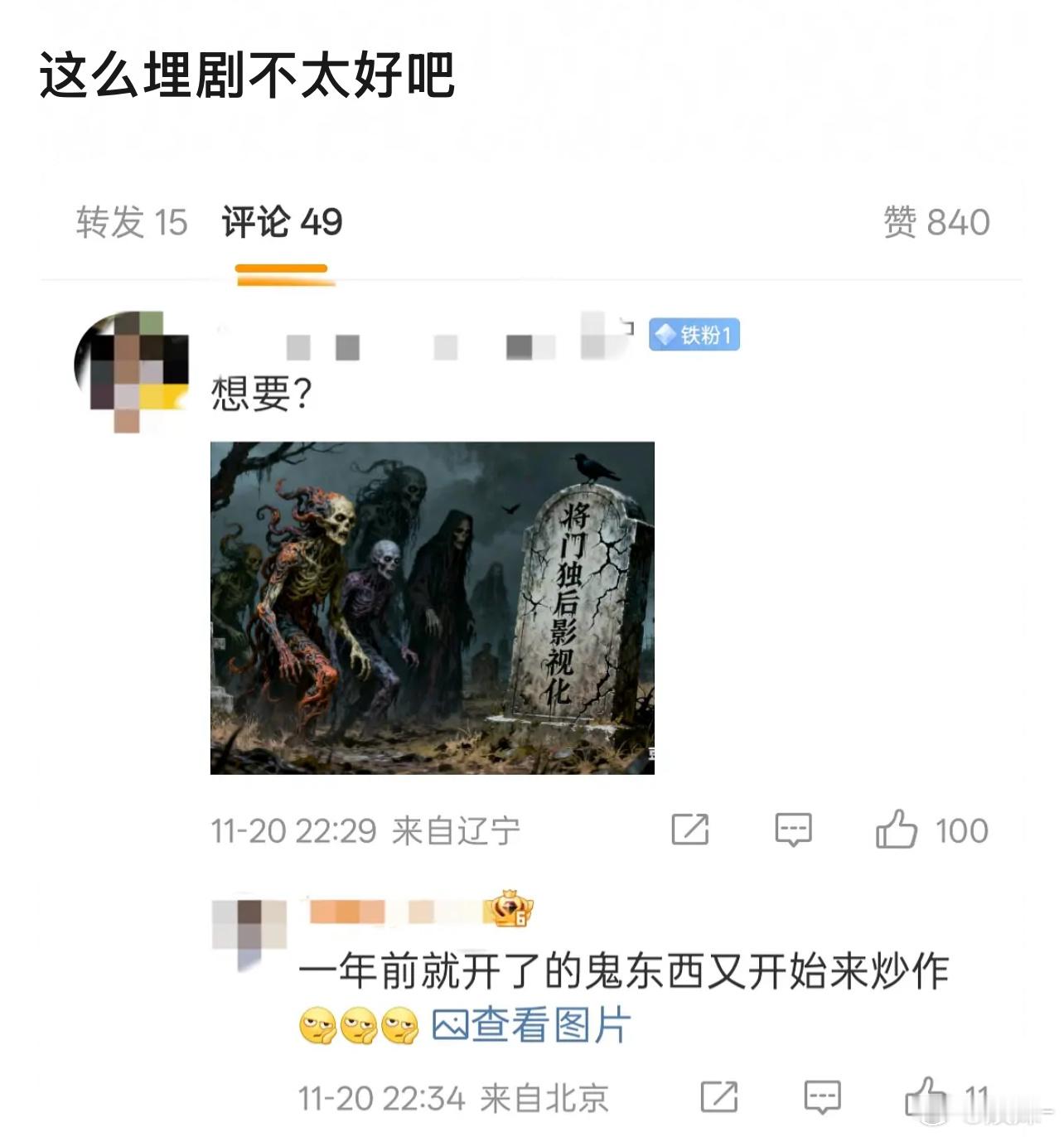This screenshot has width=1064, height=1137.
Task: Select the 评论 49 tab
Action: point(282,221)
